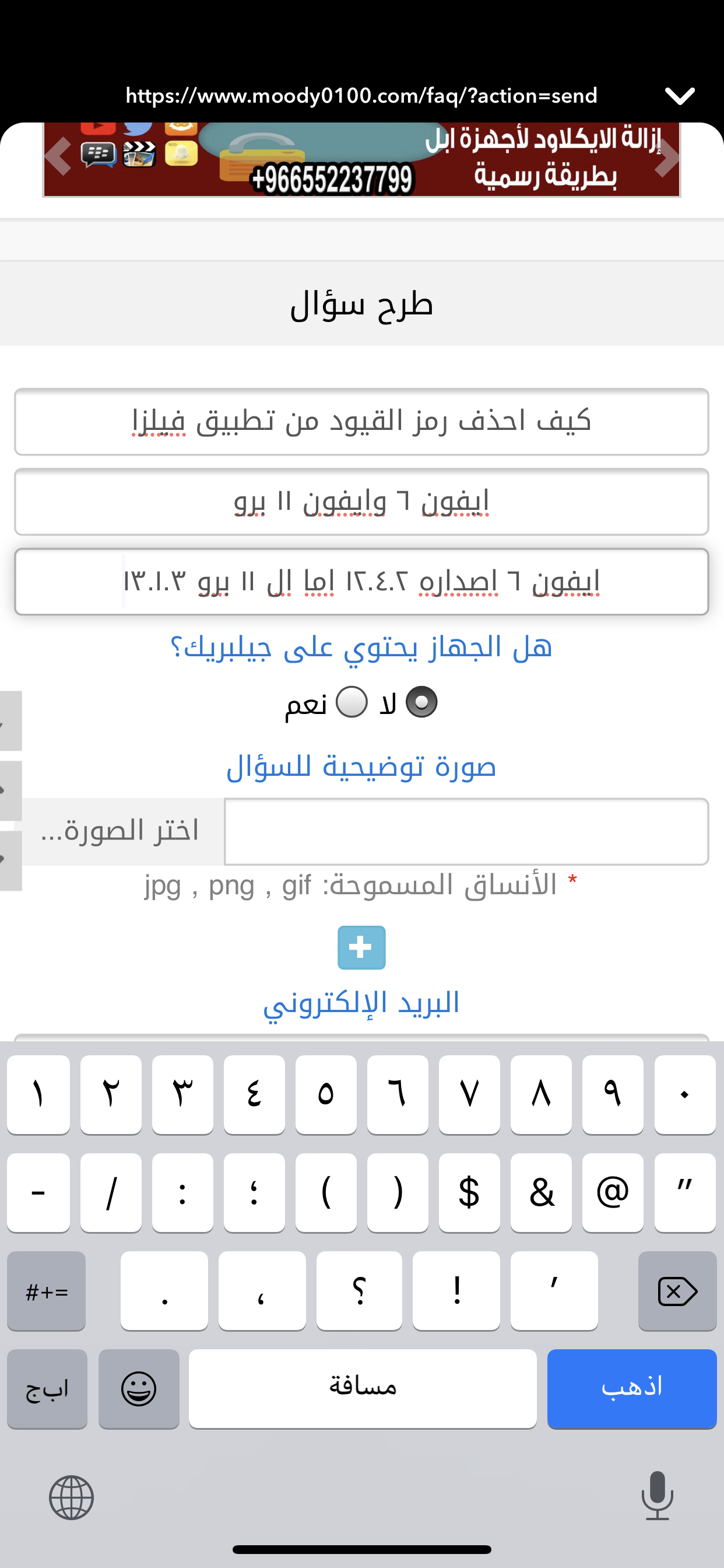The height and width of the screenshot is (1568, 724).
Task: Collapse the browser with the down chevron
Action: [x=679, y=96]
